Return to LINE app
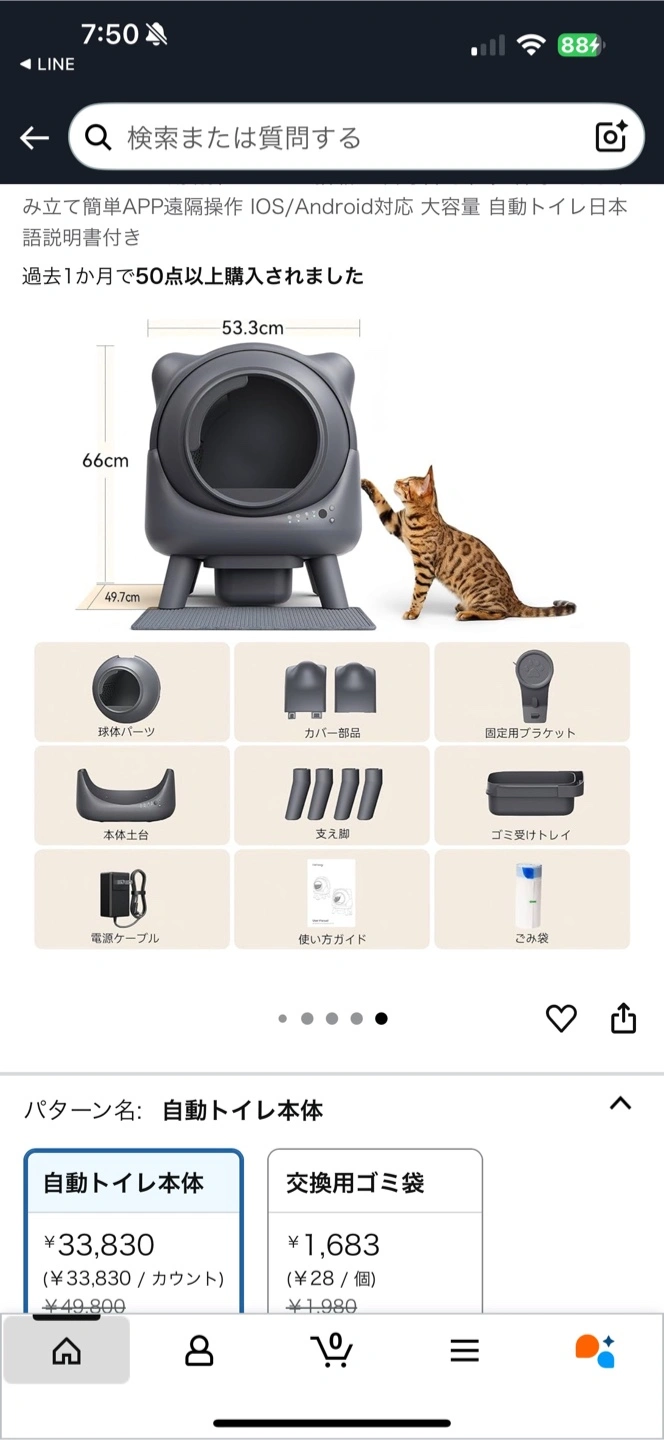This screenshot has width=664, height=1440. tap(47, 64)
